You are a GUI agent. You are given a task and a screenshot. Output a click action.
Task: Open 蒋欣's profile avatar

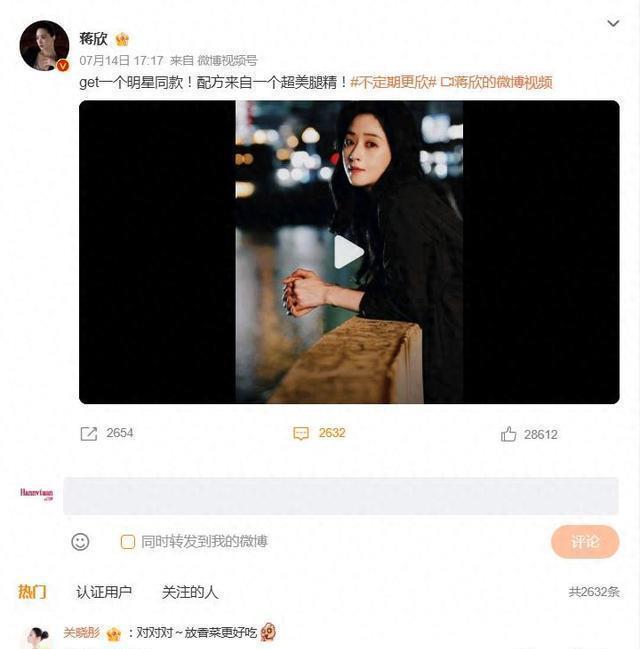click(x=44, y=46)
